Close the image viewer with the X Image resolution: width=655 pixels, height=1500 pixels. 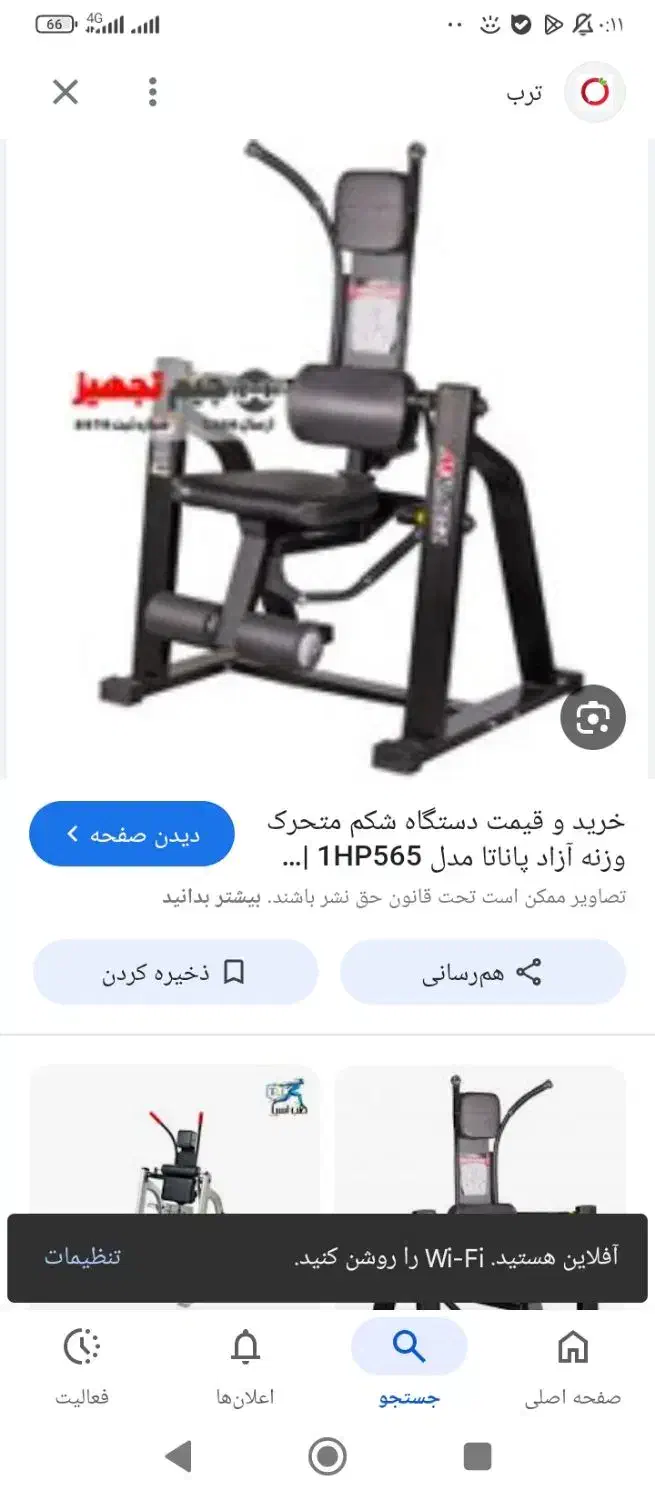click(x=65, y=93)
